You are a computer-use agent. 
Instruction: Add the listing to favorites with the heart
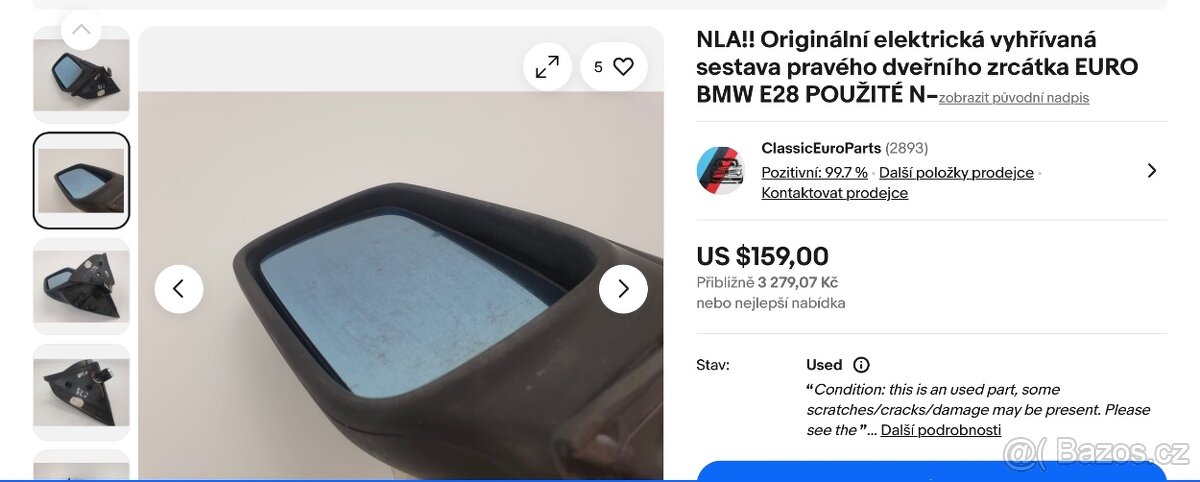pyautogui.click(x=623, y=67)
